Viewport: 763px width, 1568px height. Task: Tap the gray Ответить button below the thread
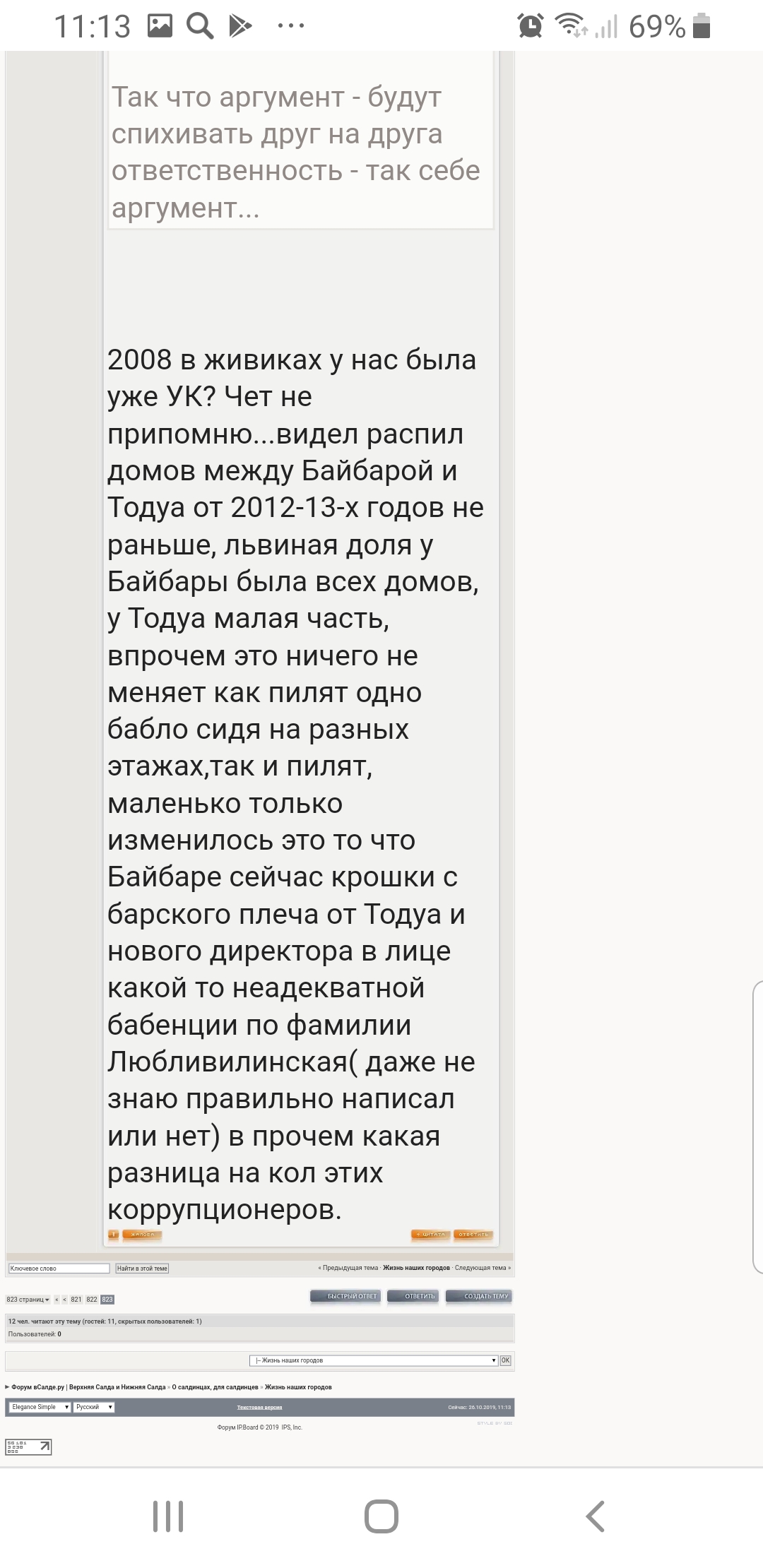pyautogui.click(x=413, y=1296)
